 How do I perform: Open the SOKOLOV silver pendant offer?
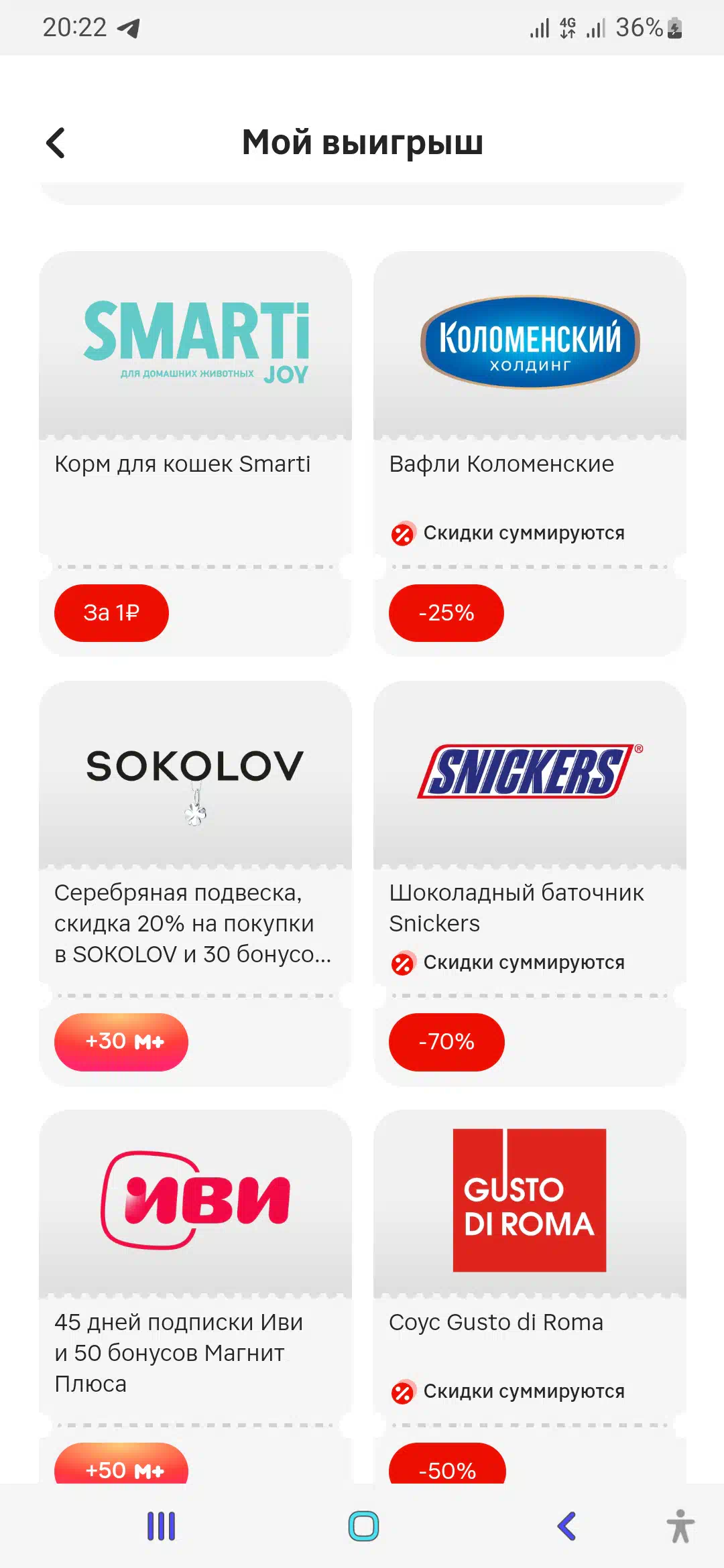click(x=195, y=883)
